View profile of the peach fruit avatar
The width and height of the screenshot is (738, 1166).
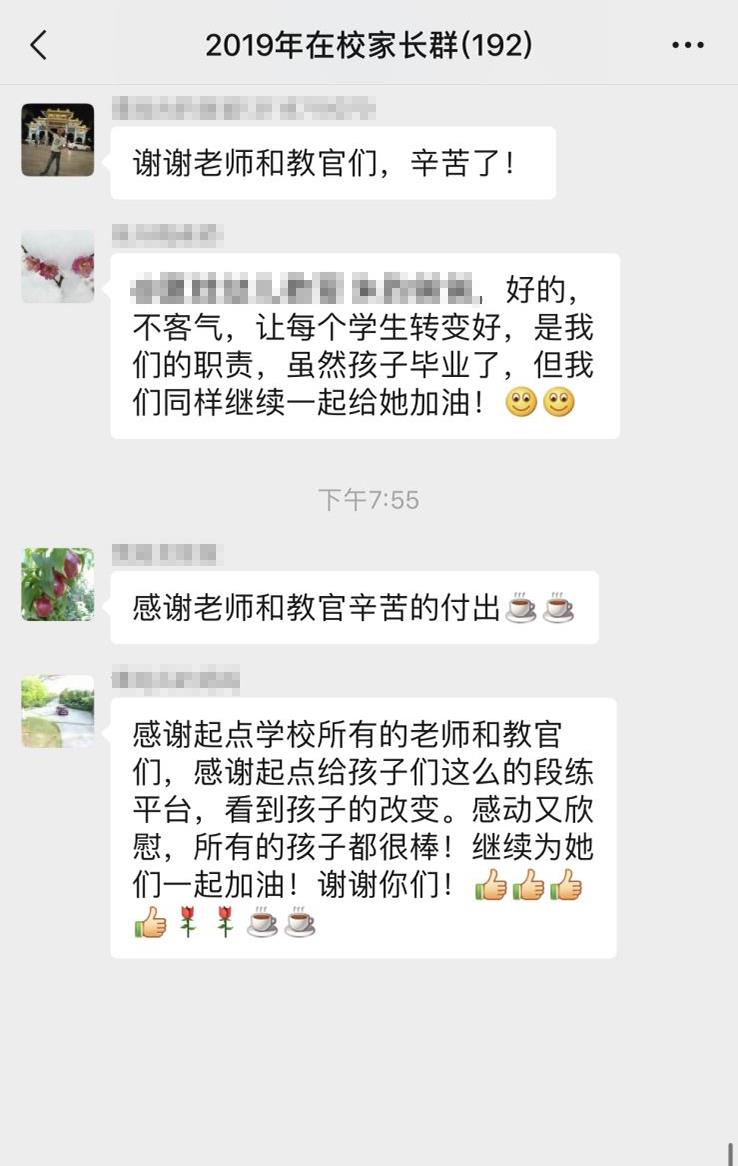pos(58,584)
